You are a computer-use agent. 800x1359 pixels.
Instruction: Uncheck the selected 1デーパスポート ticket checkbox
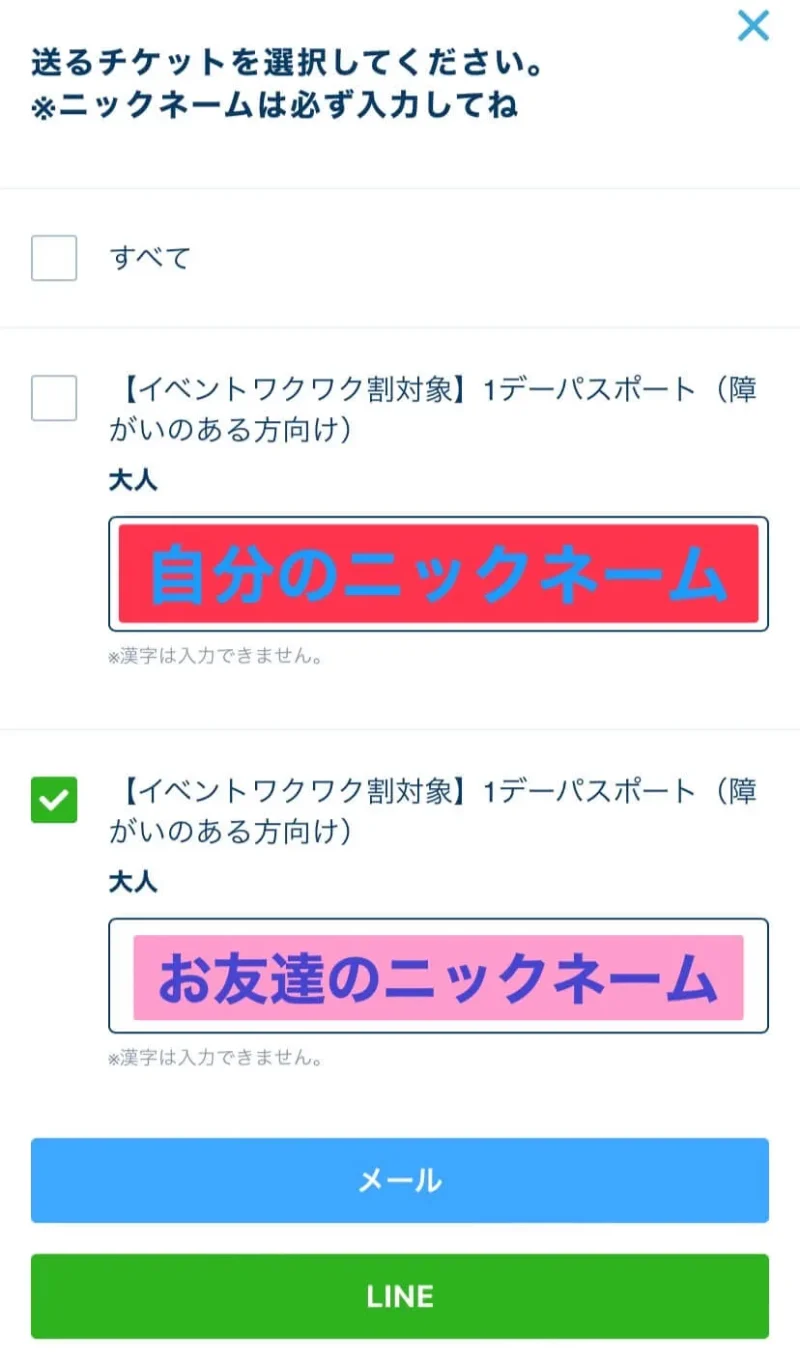point(54,800)
